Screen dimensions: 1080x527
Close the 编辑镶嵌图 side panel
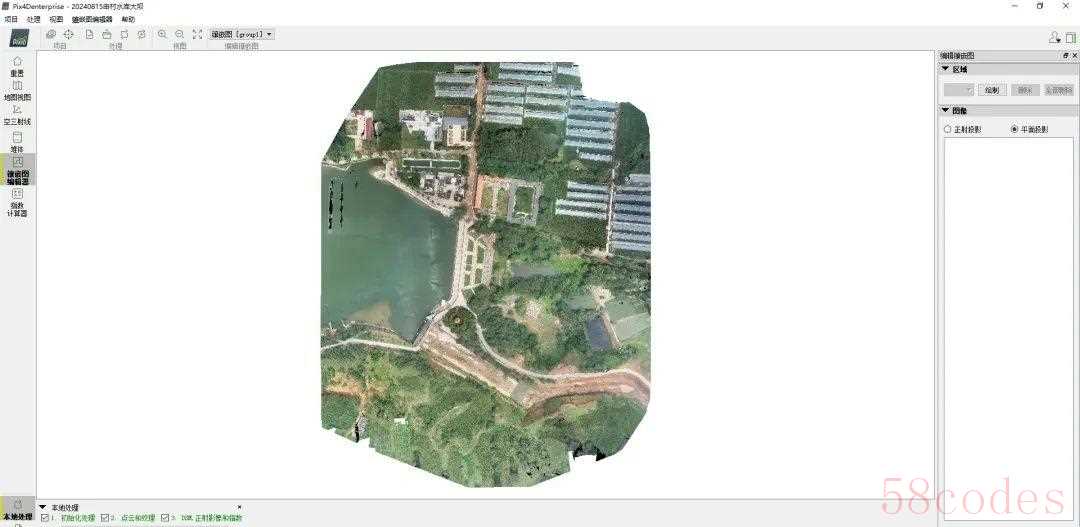pos(1074,56)
